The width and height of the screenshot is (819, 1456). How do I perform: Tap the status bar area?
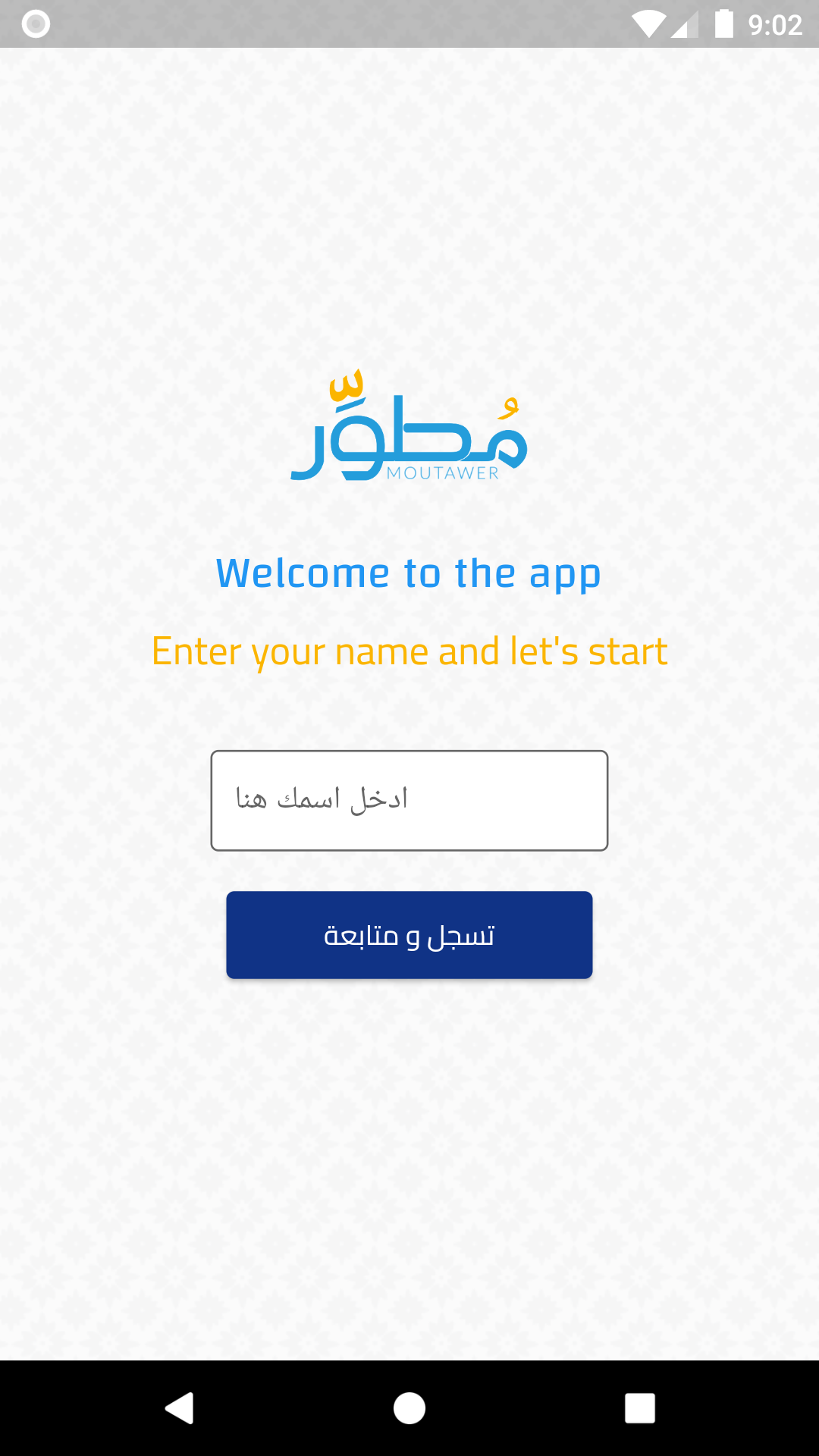pyautogui.click(x=409, y=25)
